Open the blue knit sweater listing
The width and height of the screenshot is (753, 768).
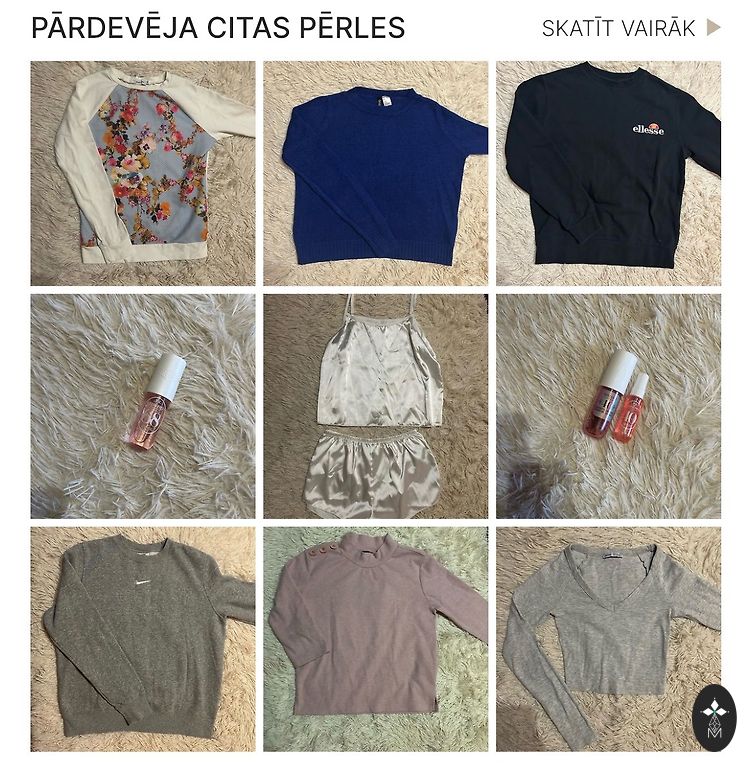tap(375, 174)
